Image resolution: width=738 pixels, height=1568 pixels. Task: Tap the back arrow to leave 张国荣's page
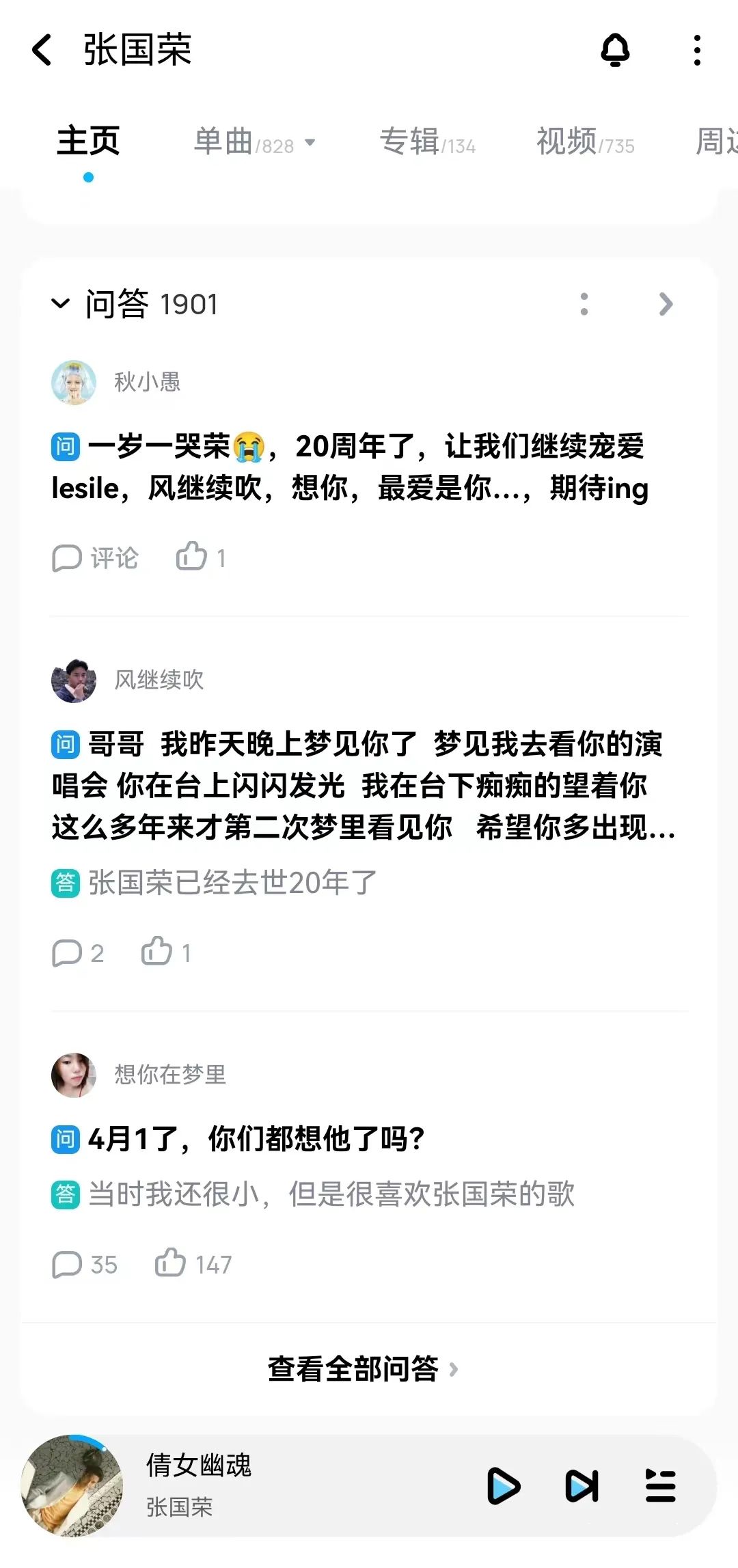pyautogui.click(x=42, y=51)
